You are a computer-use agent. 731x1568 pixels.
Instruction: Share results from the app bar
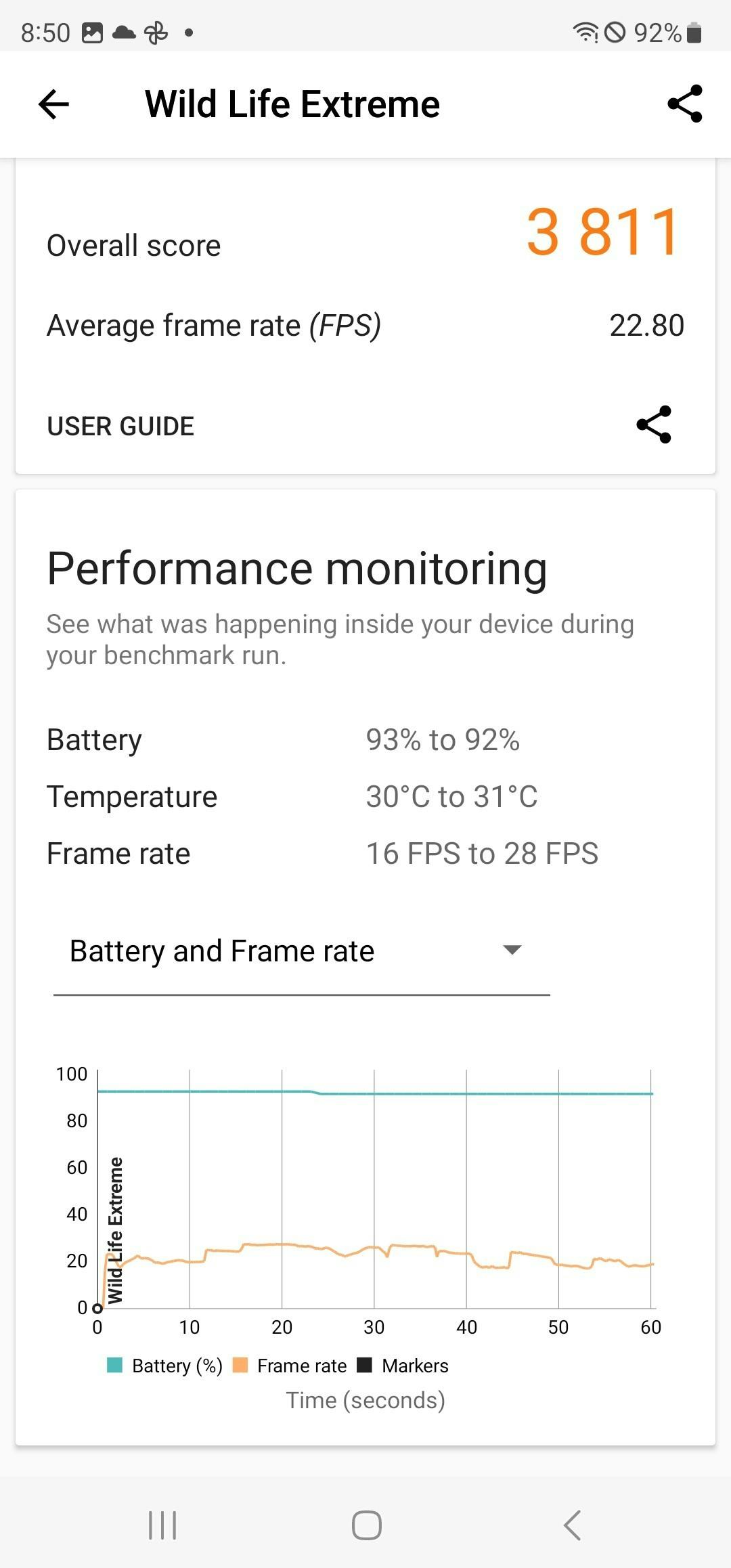tap(684, 104)
